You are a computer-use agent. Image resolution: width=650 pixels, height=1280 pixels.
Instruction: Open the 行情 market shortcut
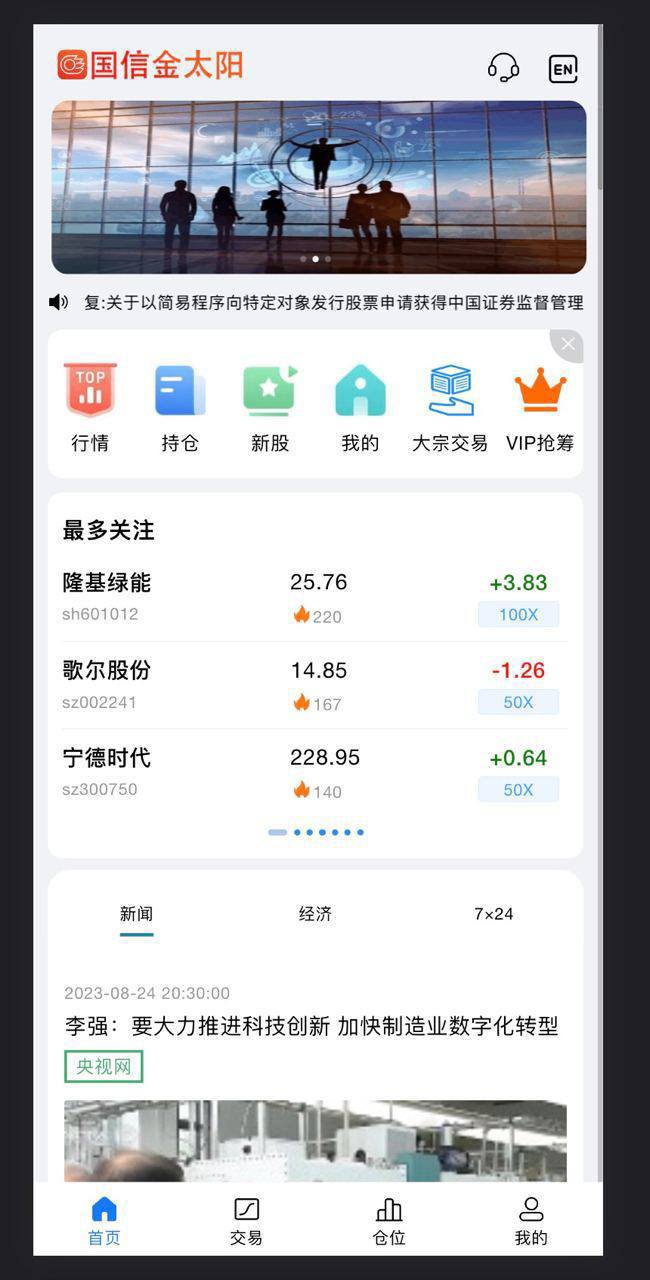point(90,408)
